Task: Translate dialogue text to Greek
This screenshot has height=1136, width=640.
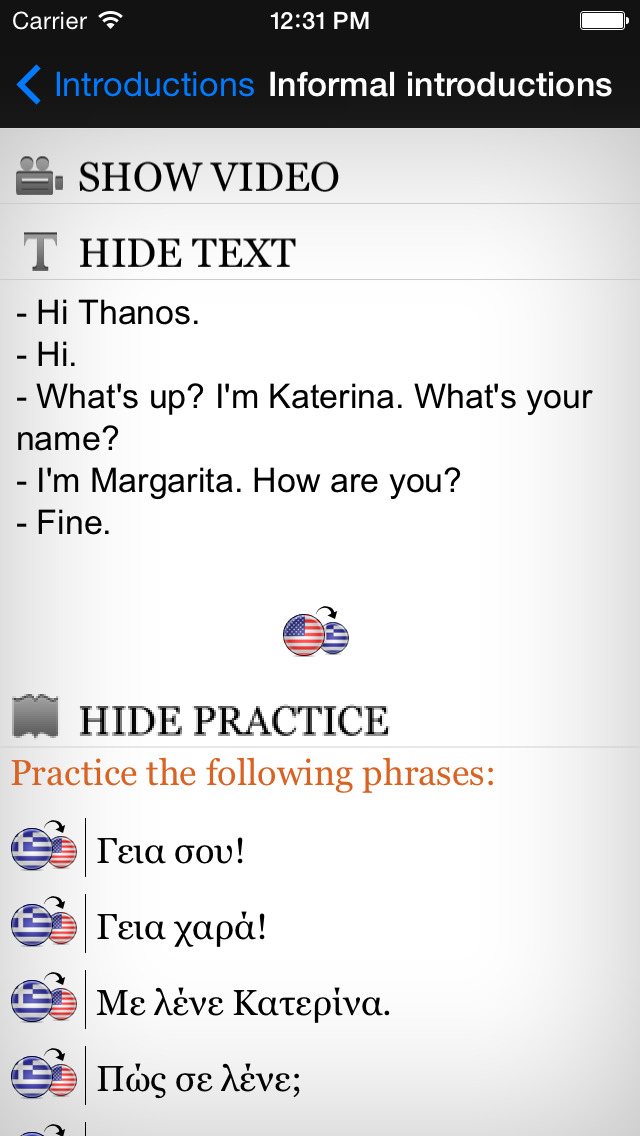Action: [x=316, y=631]
